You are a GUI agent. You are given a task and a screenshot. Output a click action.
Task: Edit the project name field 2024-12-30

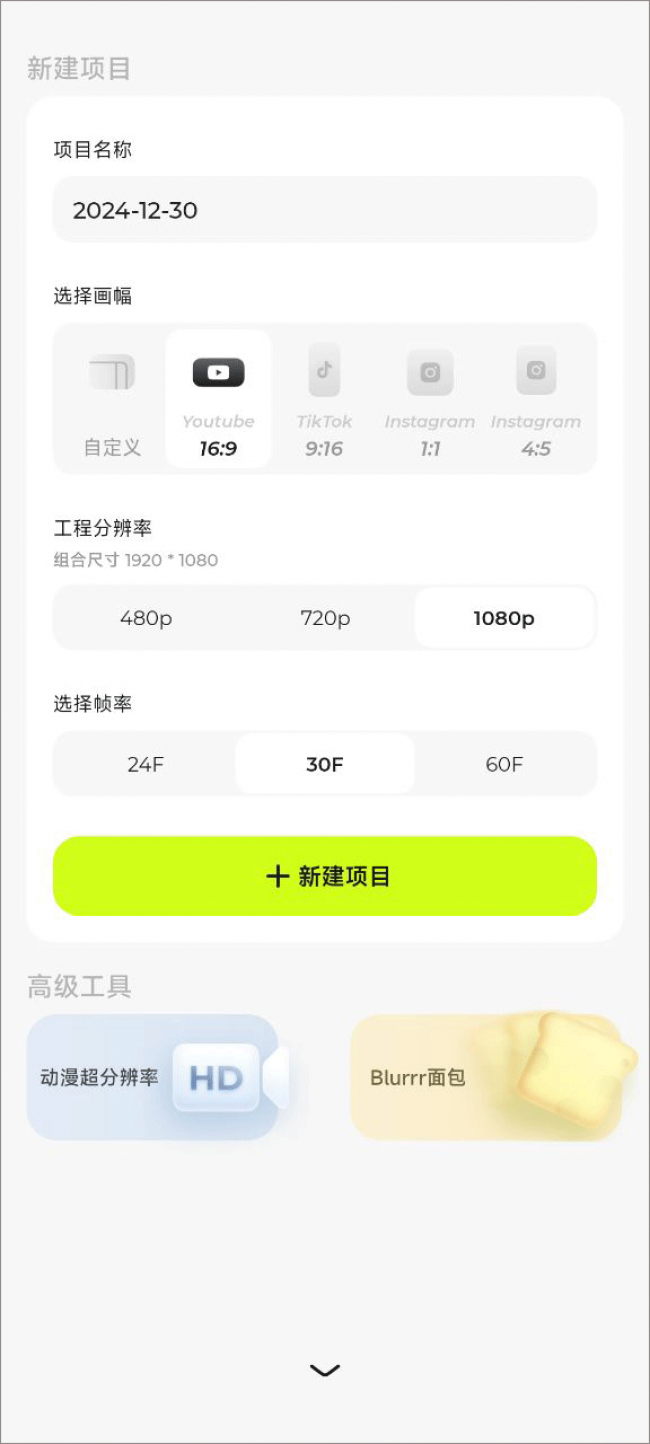pyautogui.click(x=324, y=210)
